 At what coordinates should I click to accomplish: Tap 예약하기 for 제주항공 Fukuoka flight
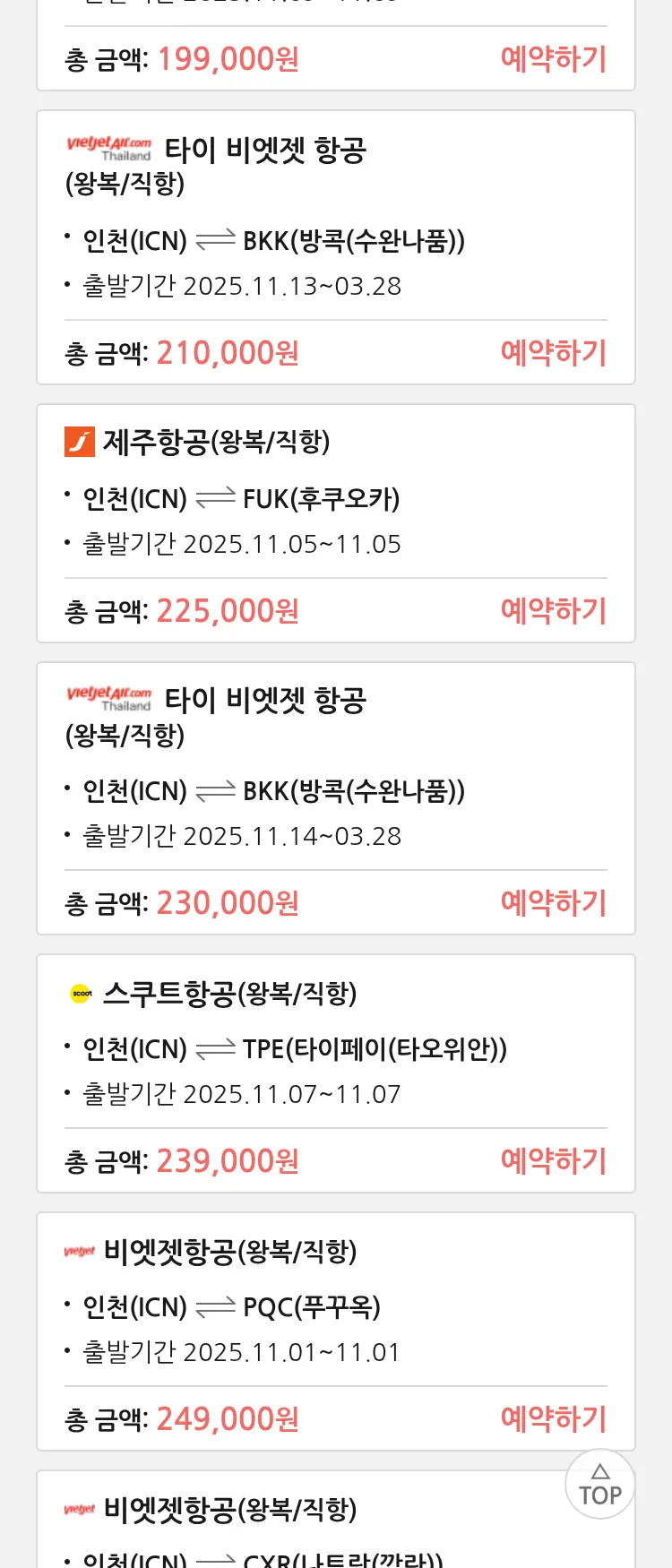553,611
